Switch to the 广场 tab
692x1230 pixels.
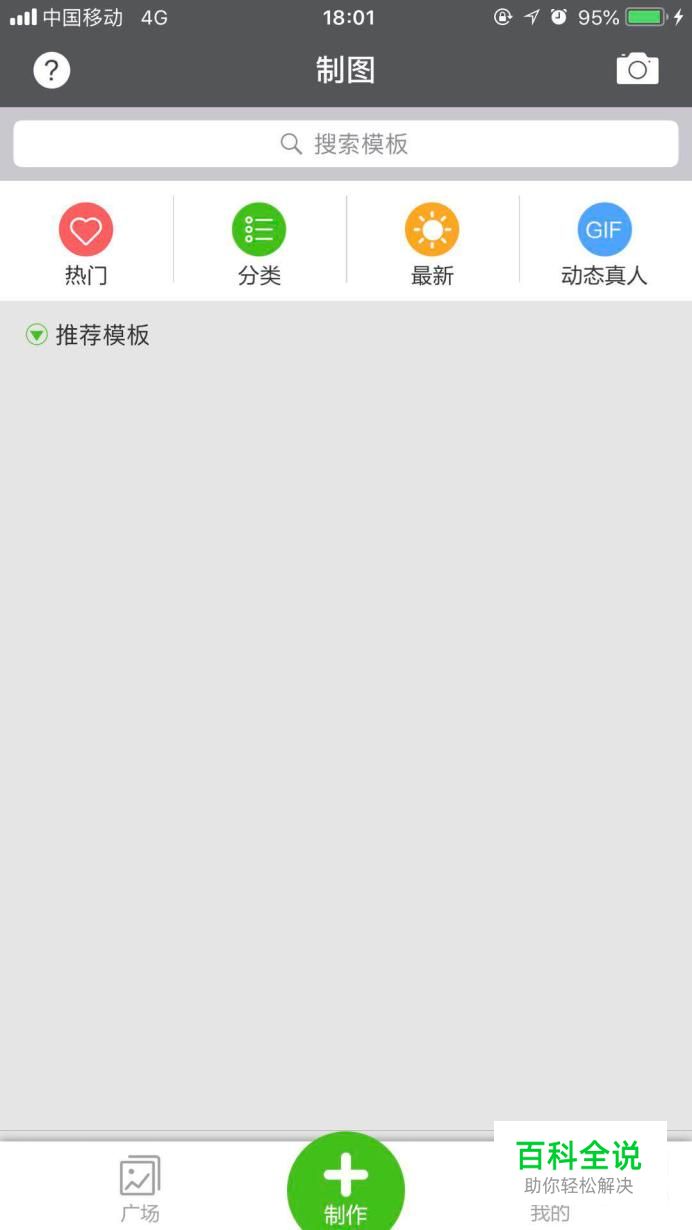pos(140,1188)
